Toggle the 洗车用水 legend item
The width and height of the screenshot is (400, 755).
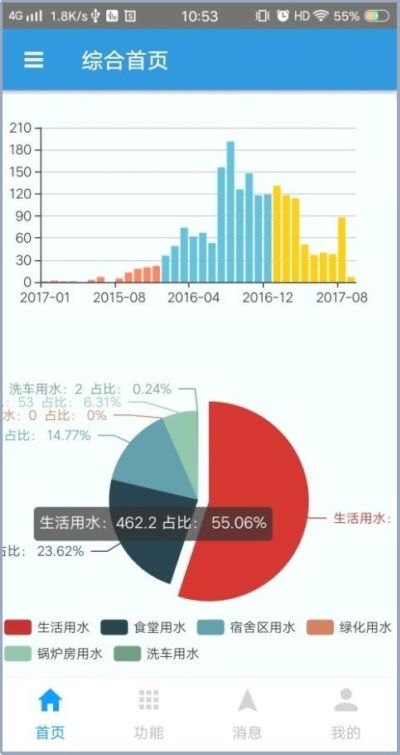click(x=156, y=654)
